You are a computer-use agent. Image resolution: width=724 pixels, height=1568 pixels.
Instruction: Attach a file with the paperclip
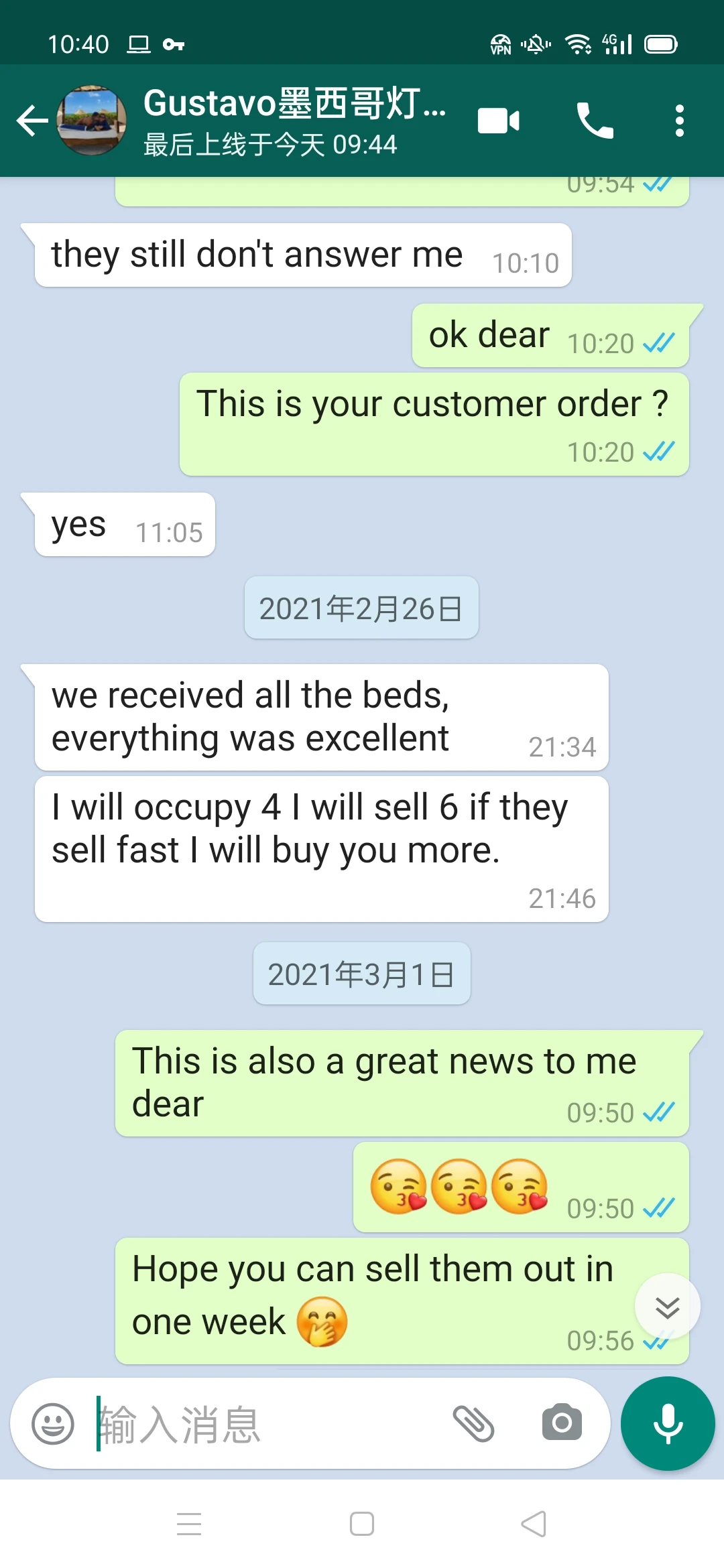tap(473, 1424)
